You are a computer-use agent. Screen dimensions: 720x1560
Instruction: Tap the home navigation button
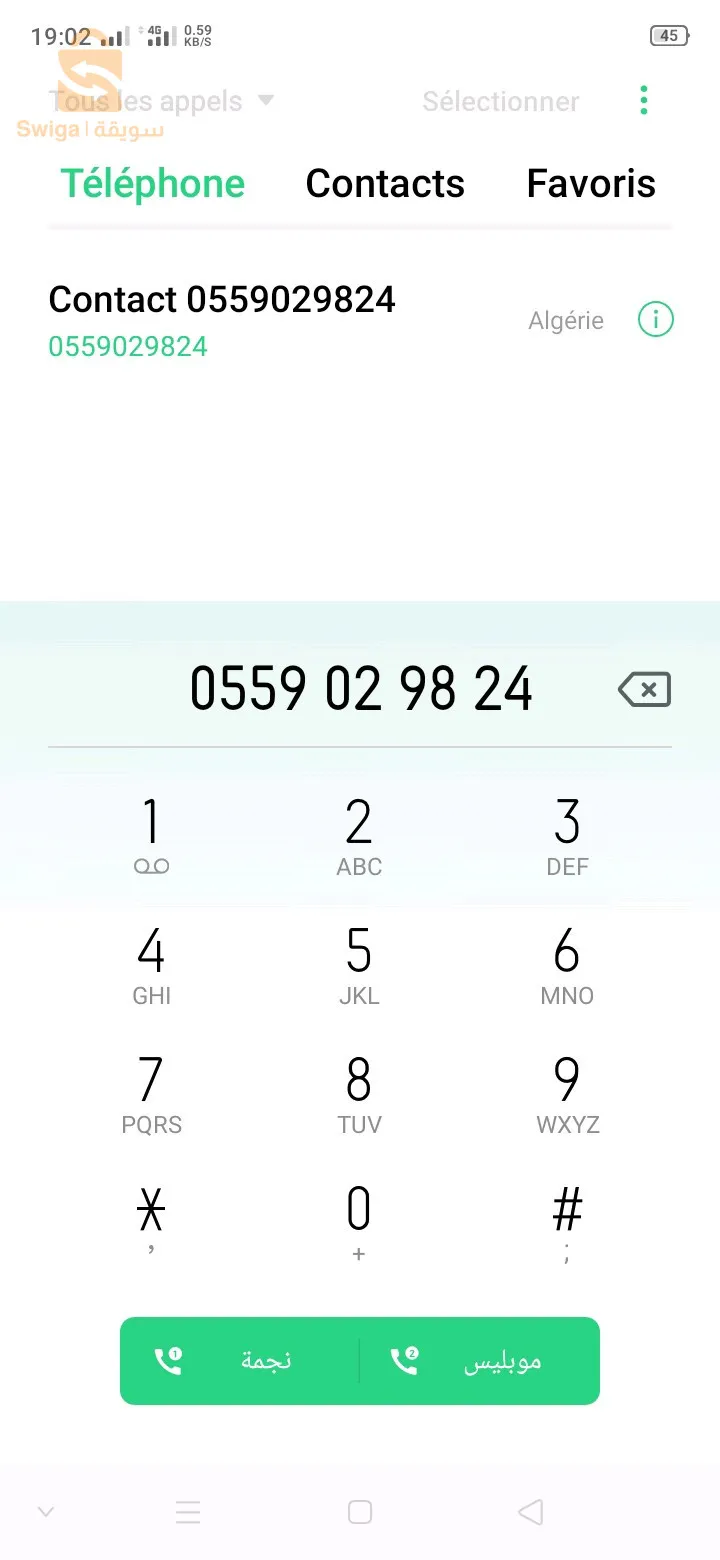coord(359,1512)
